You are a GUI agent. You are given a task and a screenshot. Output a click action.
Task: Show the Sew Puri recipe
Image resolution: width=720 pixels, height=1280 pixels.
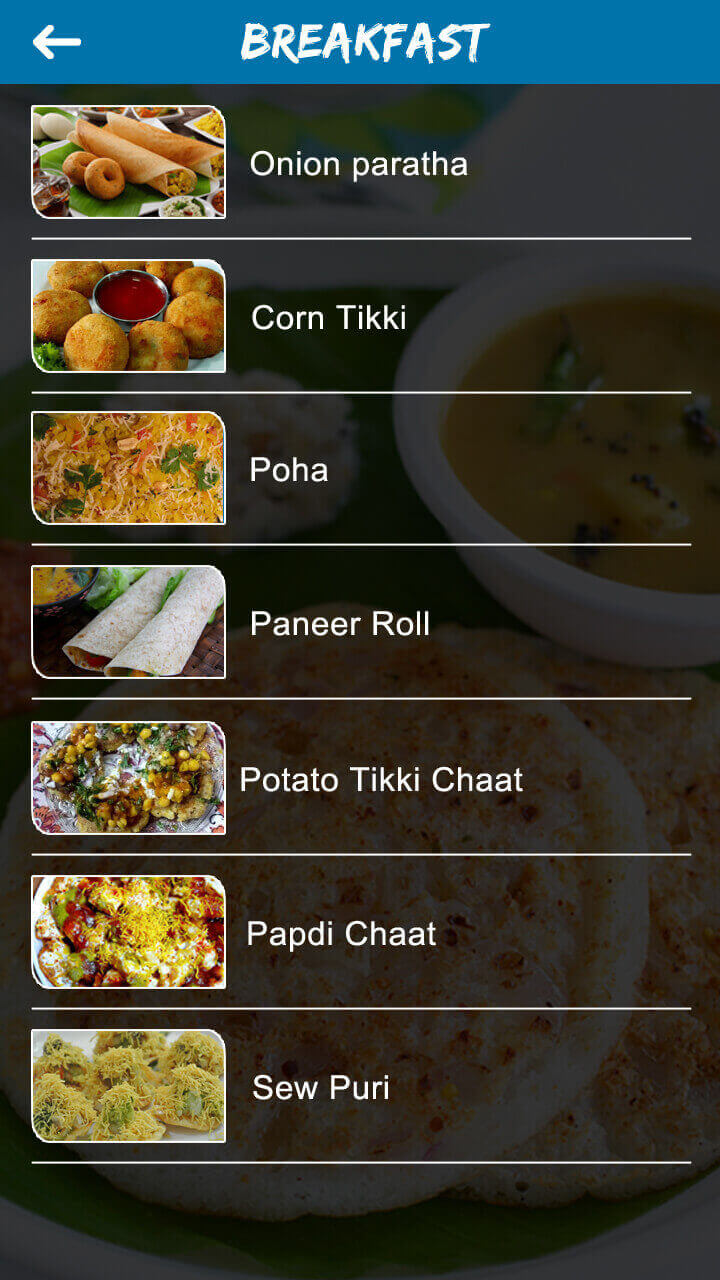pyautogui.click(x=320, y=1088)
